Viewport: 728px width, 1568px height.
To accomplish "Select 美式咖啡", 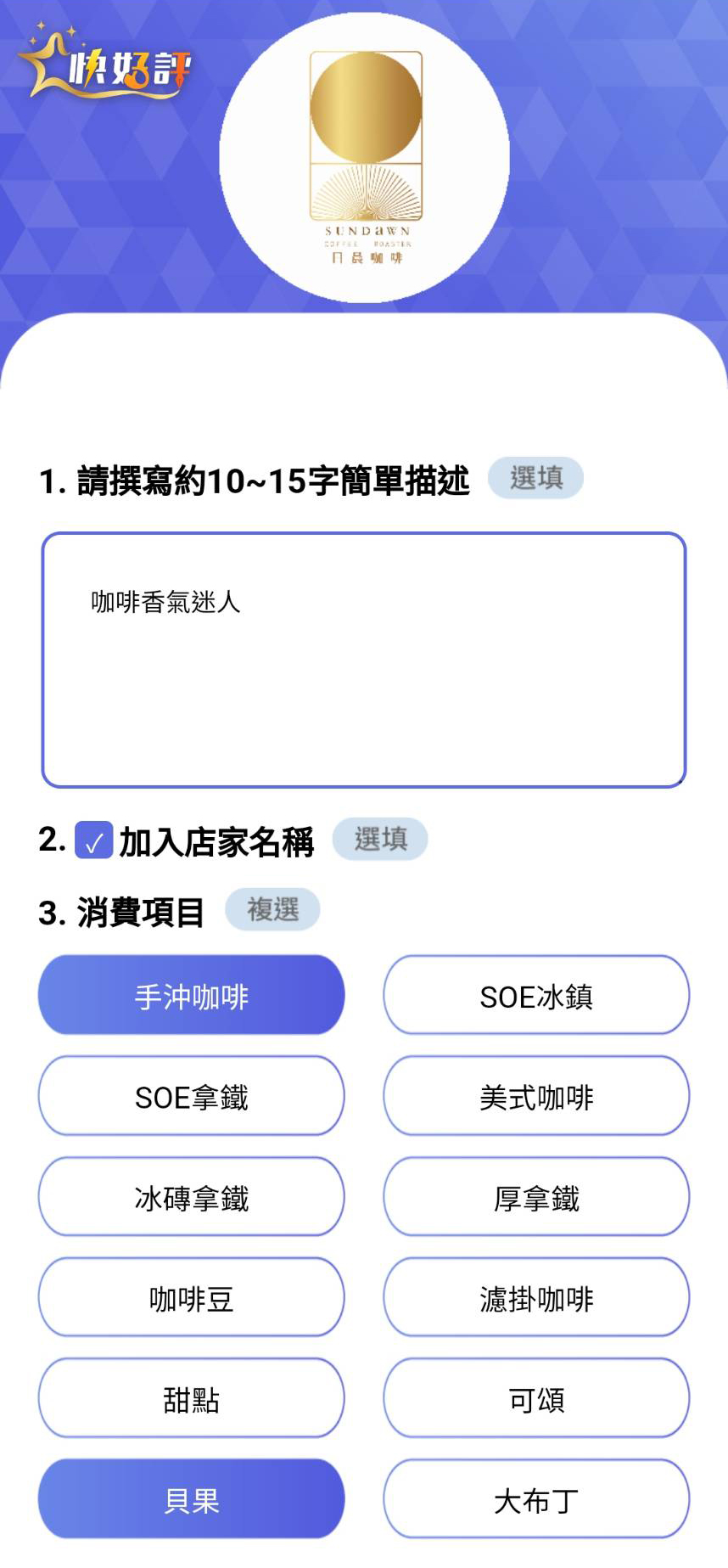I will [x=536, y=1096].
